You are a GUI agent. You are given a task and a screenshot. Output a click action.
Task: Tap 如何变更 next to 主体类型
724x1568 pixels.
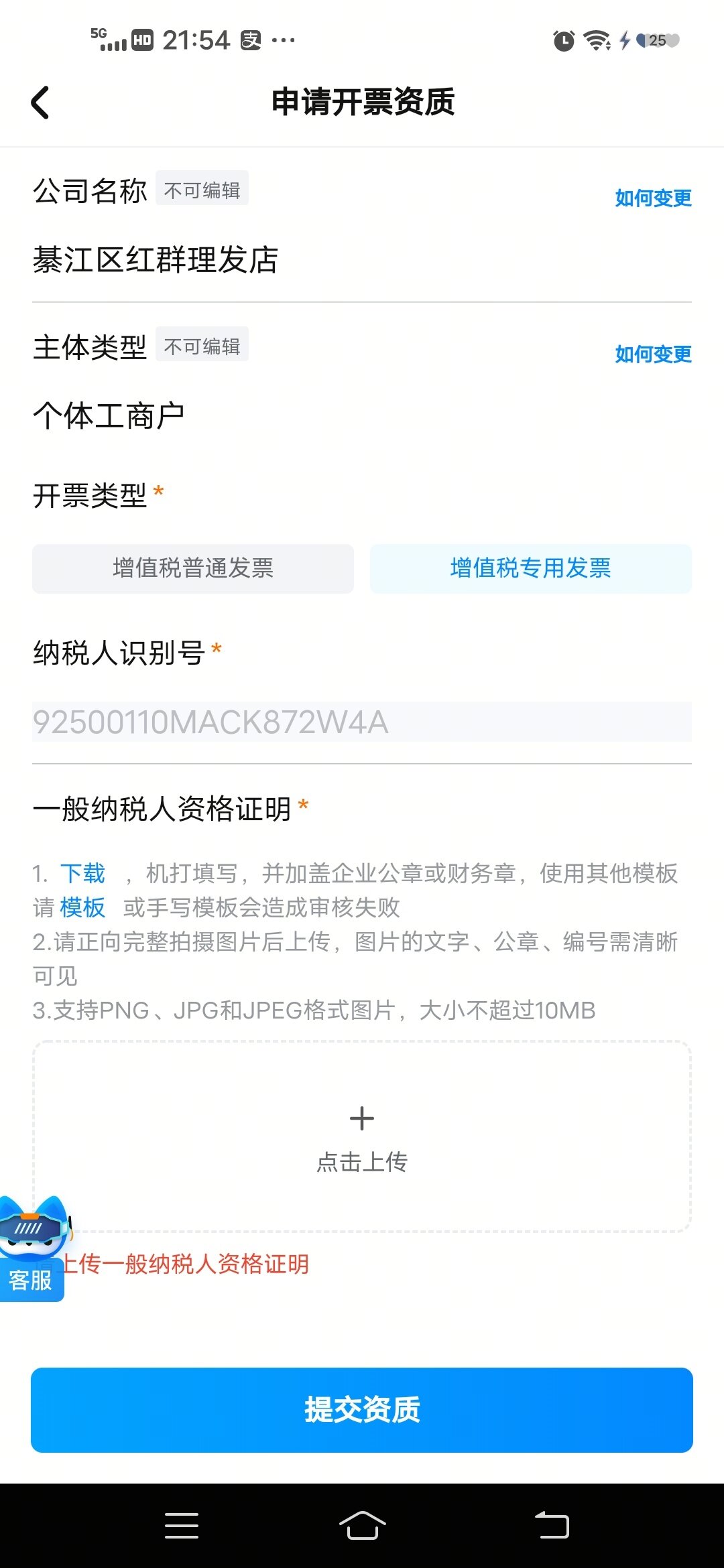pyautogui.click(x=653, y=354)
